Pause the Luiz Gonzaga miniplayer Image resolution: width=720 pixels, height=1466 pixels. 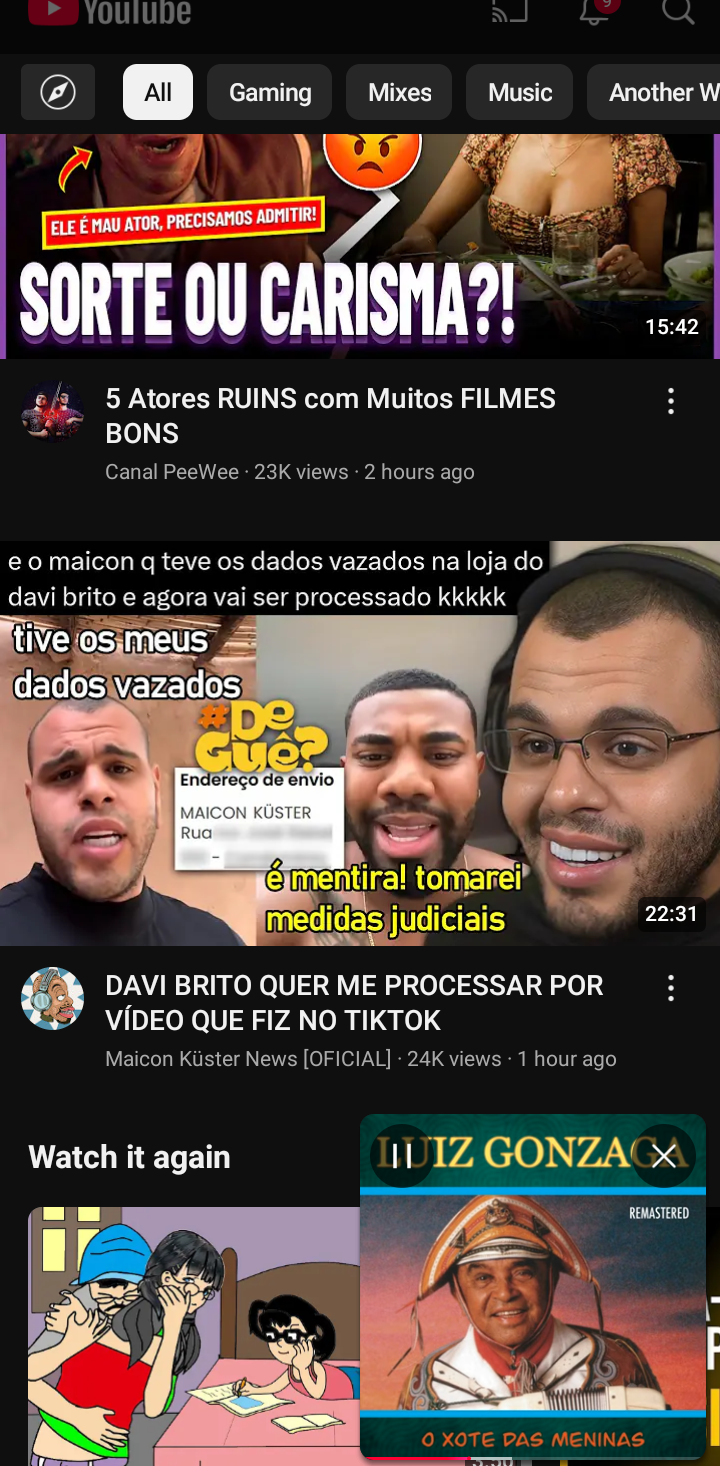[401, 1157]
